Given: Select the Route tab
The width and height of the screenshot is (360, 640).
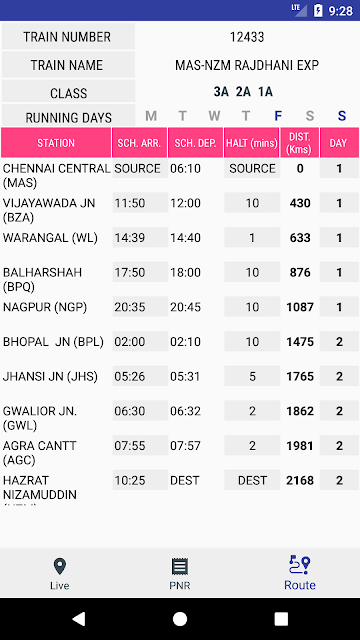Looking at the screenshot, I should coord(300,573).
